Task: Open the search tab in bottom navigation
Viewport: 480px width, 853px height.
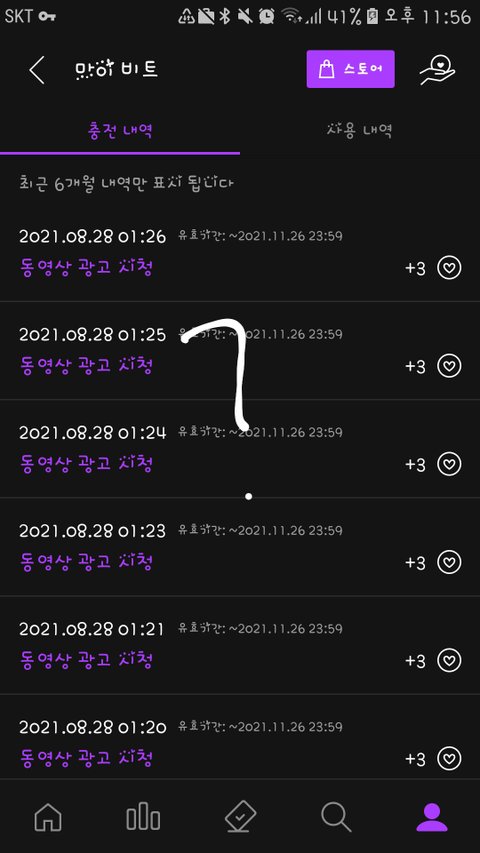Action: (336, 817)
